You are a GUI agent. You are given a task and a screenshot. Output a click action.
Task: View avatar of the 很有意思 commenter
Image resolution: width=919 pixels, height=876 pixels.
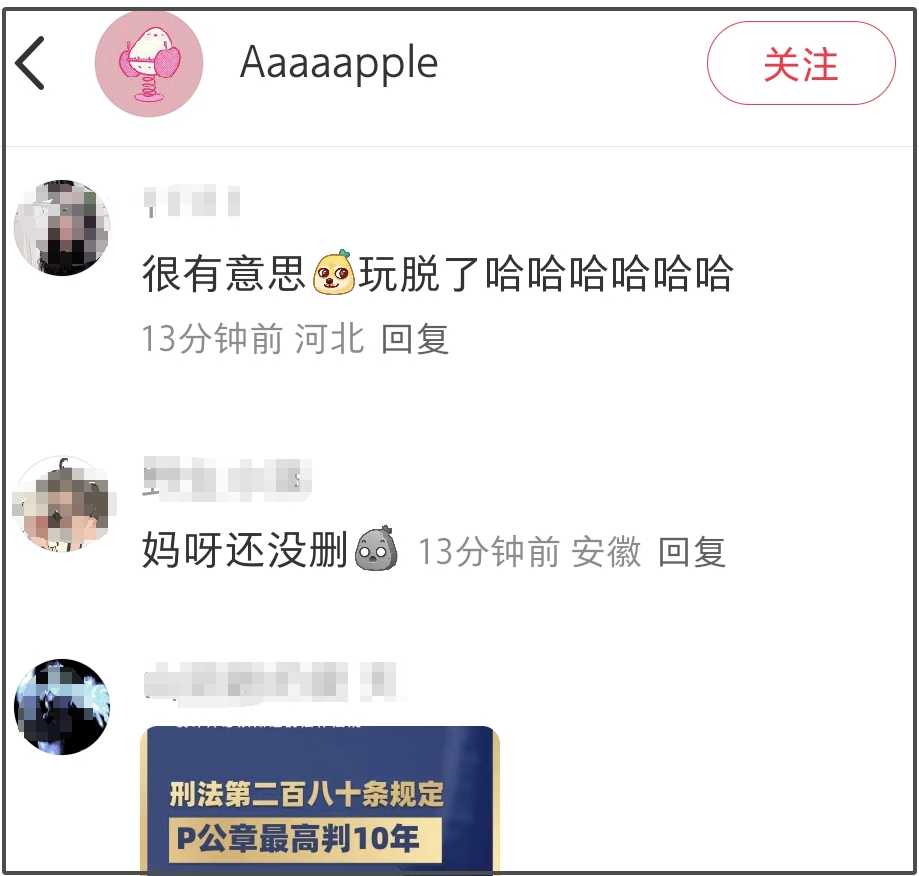62,228
